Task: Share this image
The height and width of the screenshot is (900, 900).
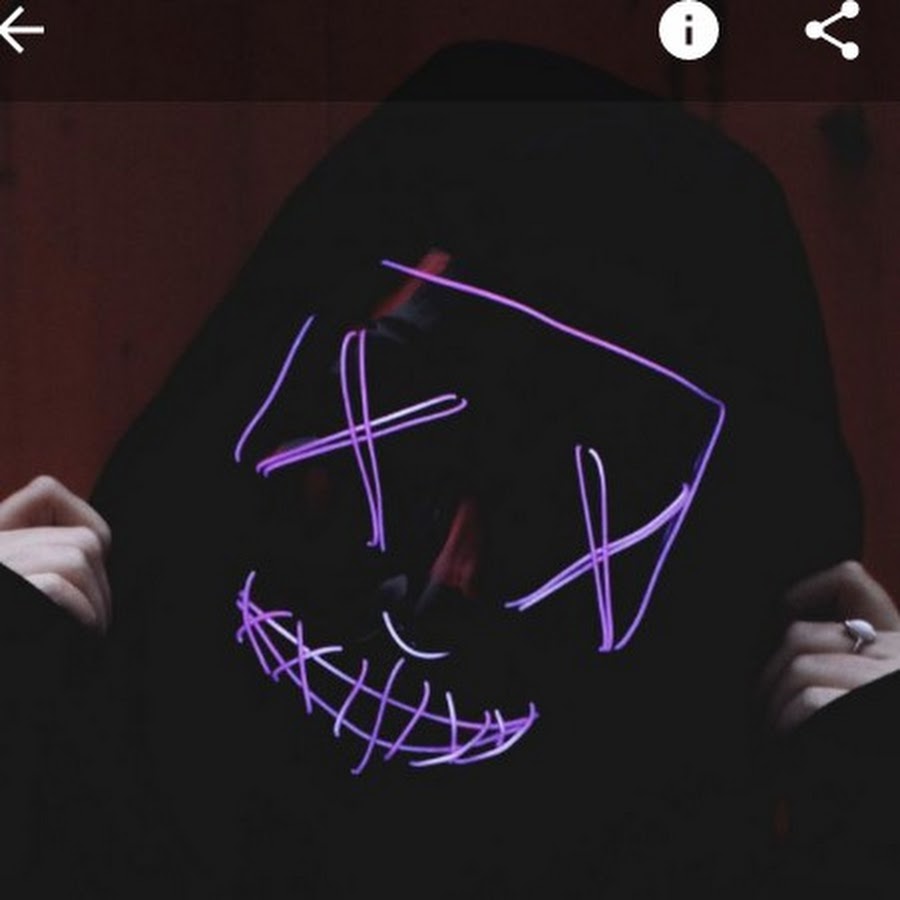Action: coord(833,30)
